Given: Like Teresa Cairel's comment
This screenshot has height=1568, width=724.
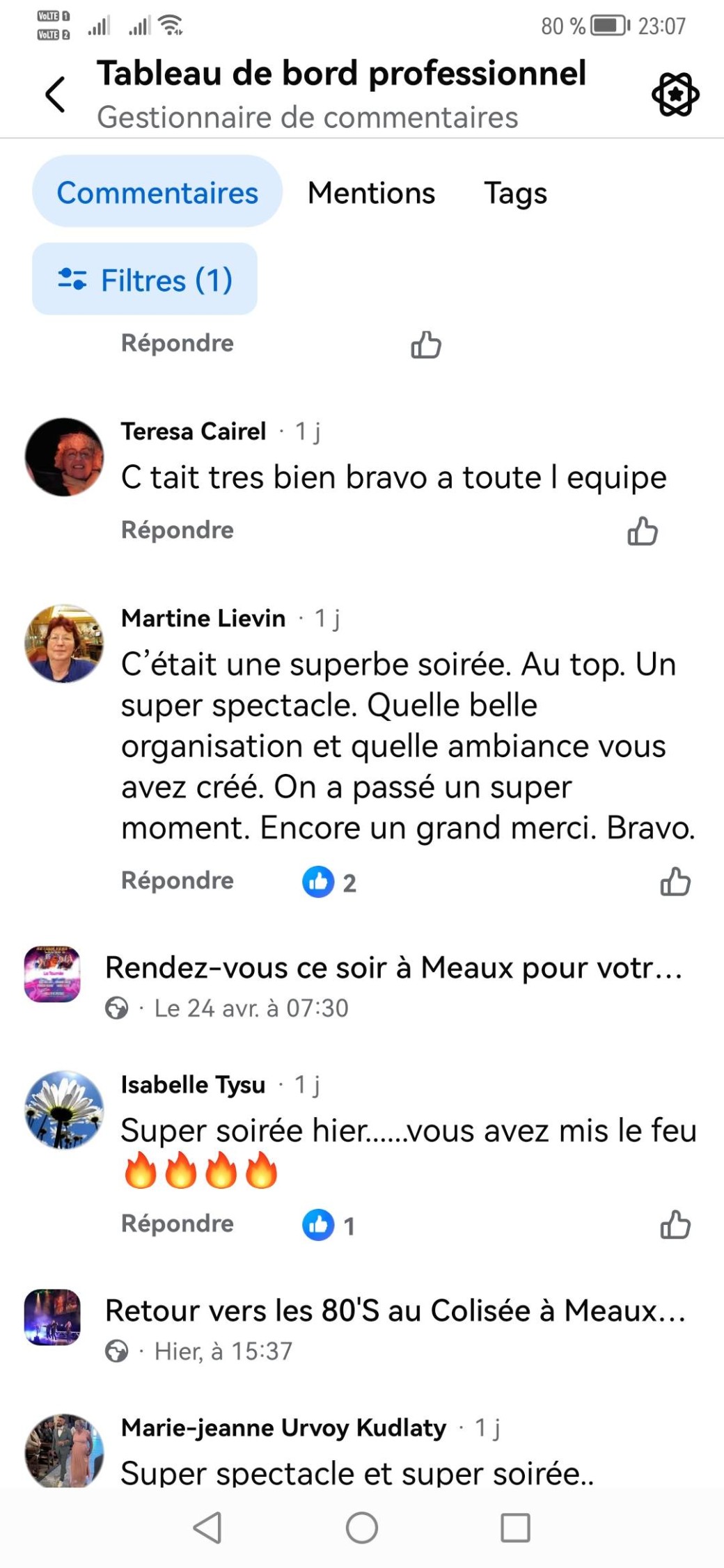Looking at the screenshot, I should (642, 531).
